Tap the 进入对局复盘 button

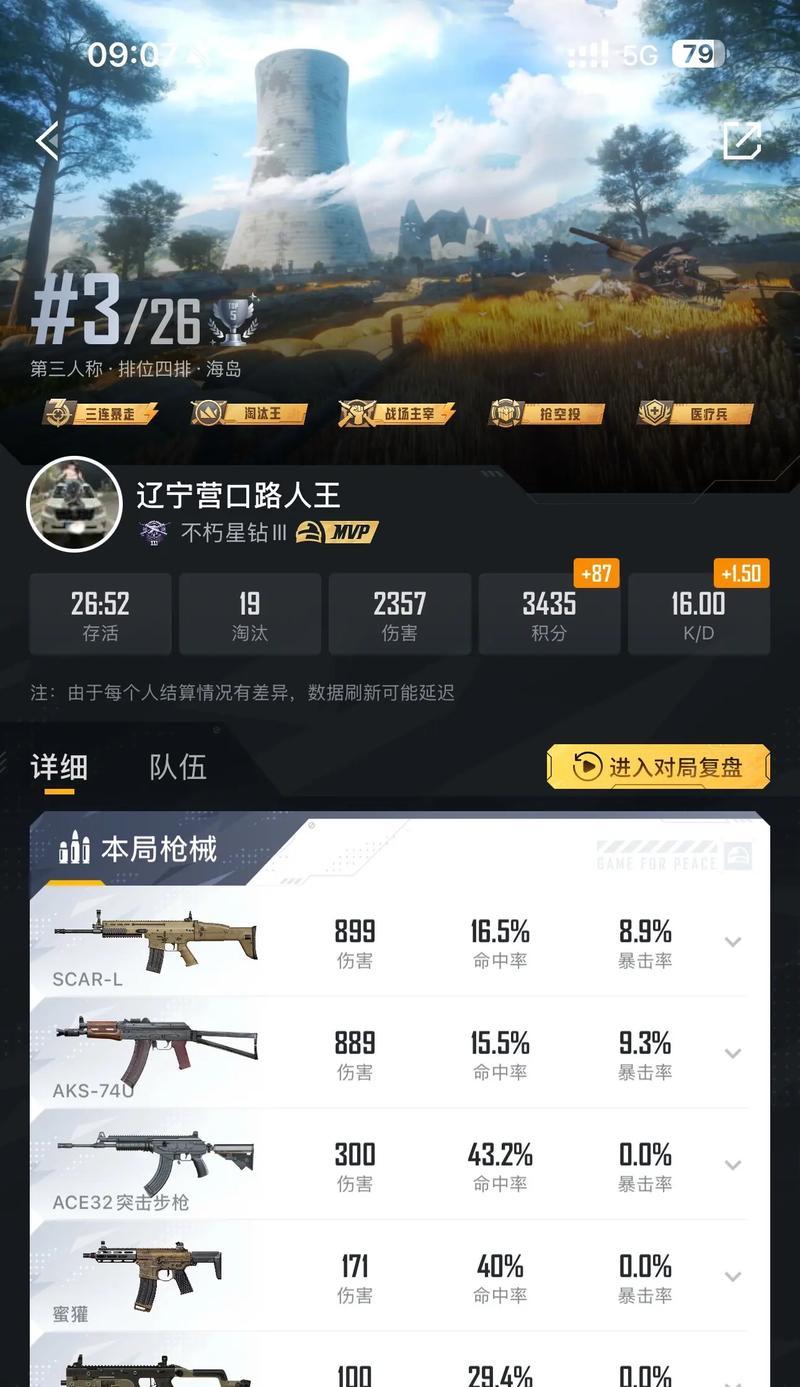point(658,767)
